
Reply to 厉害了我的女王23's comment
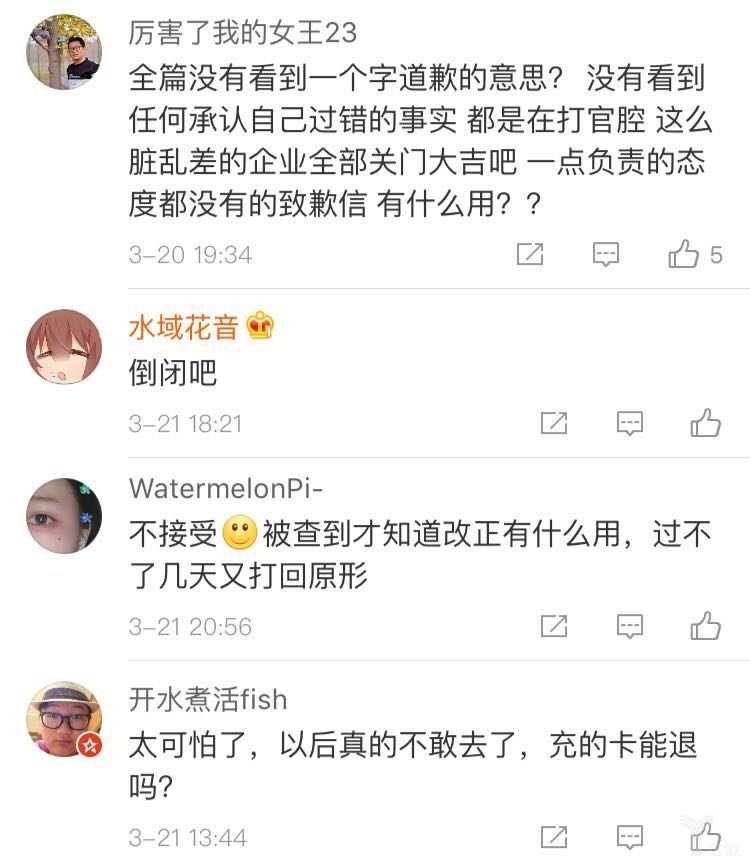(606, 255)
